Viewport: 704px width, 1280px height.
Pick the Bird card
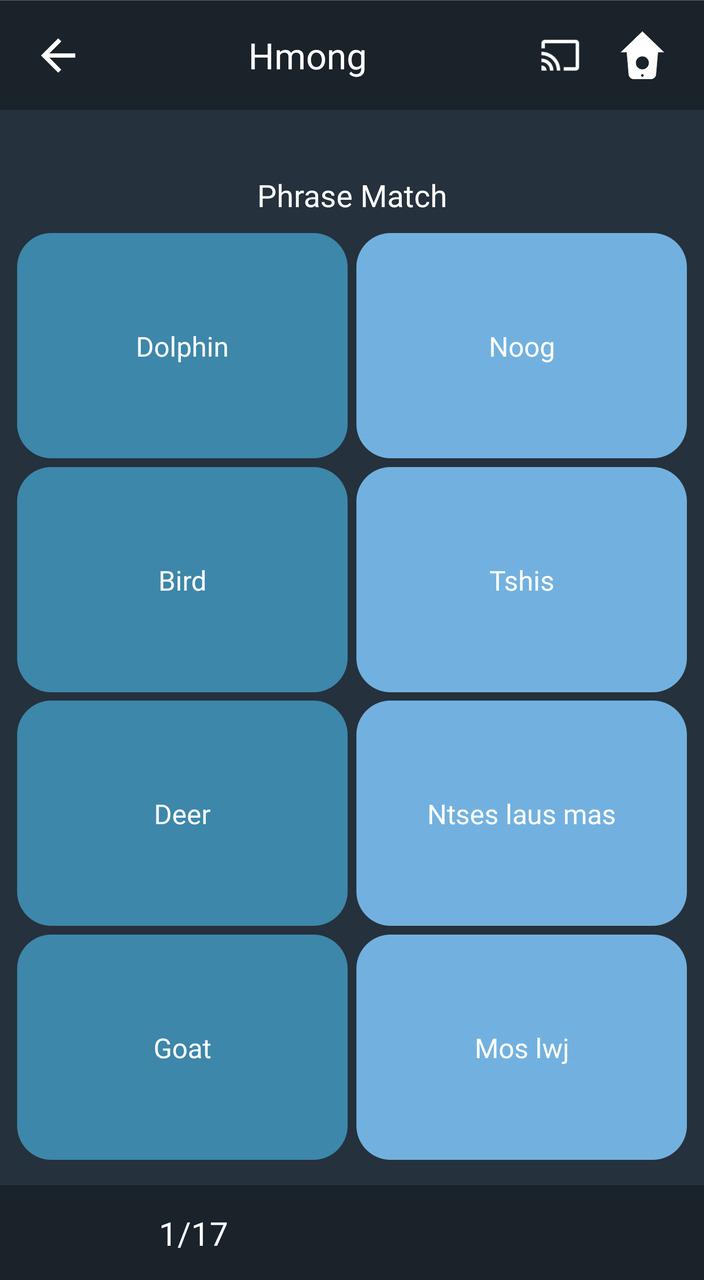coord(182,580)
